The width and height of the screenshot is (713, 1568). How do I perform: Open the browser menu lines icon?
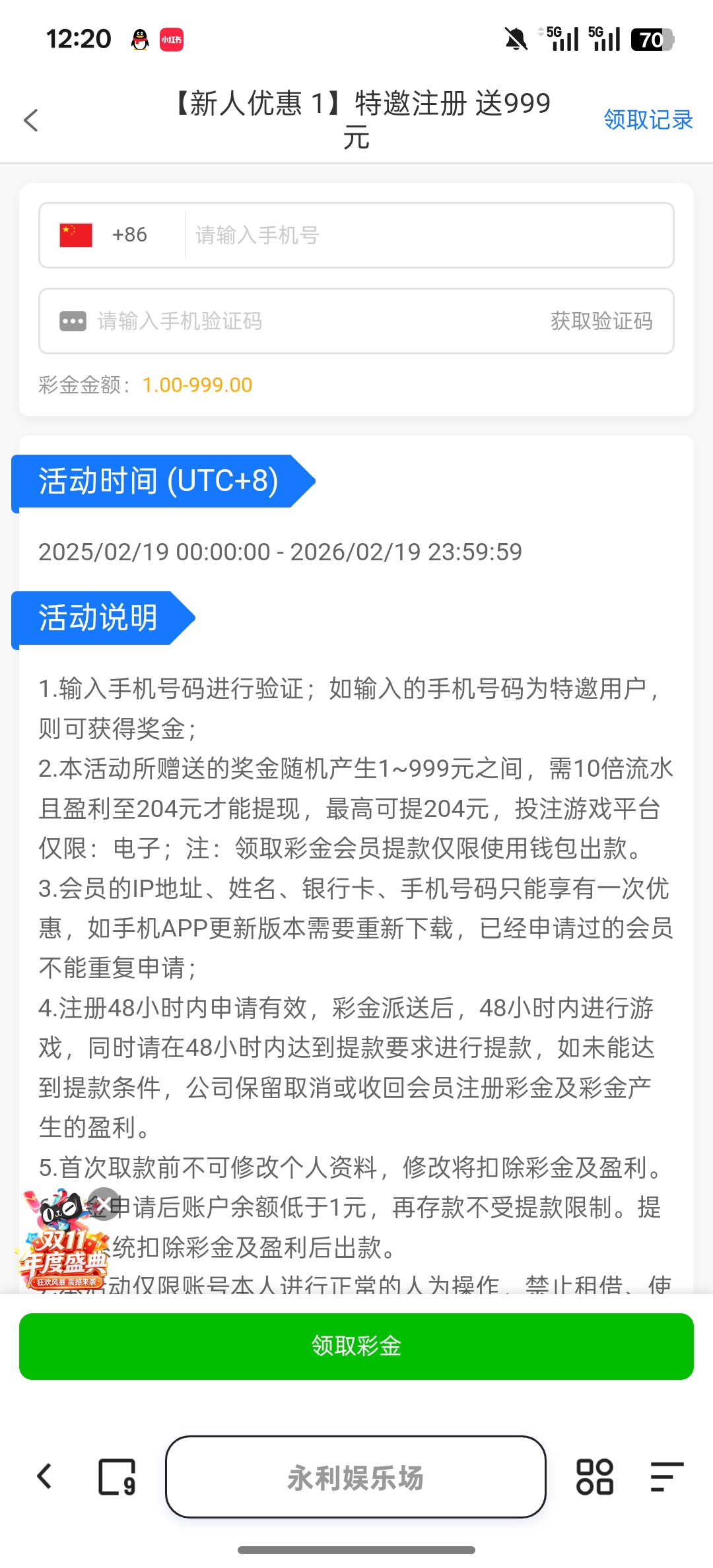pos(665,1477)
